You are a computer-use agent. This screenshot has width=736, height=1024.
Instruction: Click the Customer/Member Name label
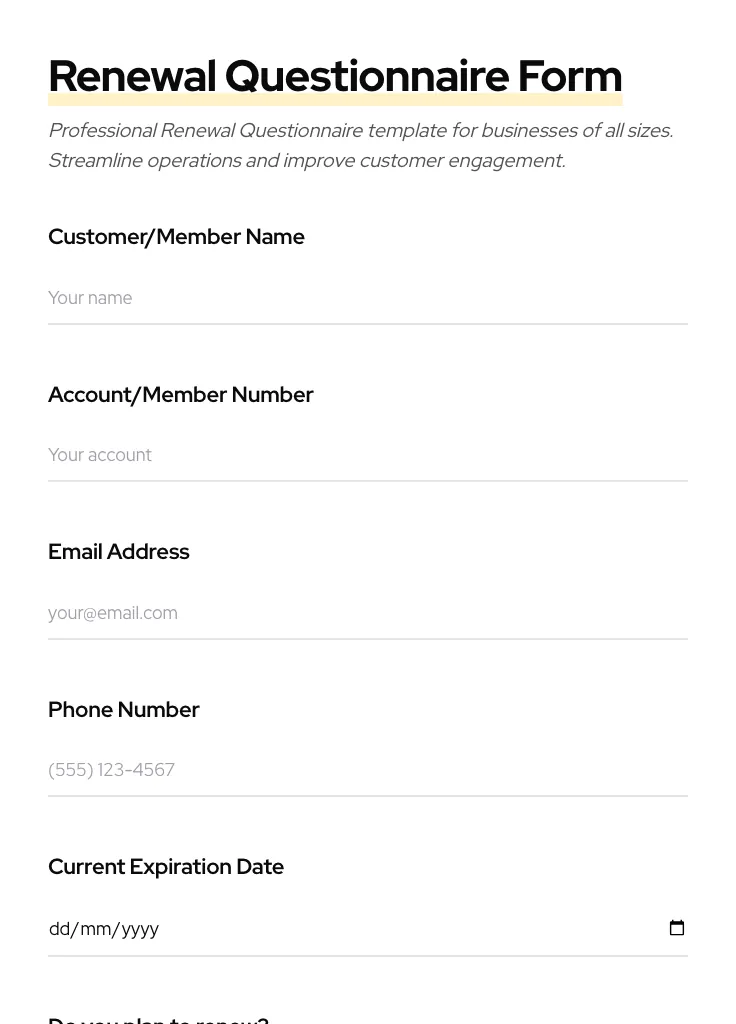[176, 237]
